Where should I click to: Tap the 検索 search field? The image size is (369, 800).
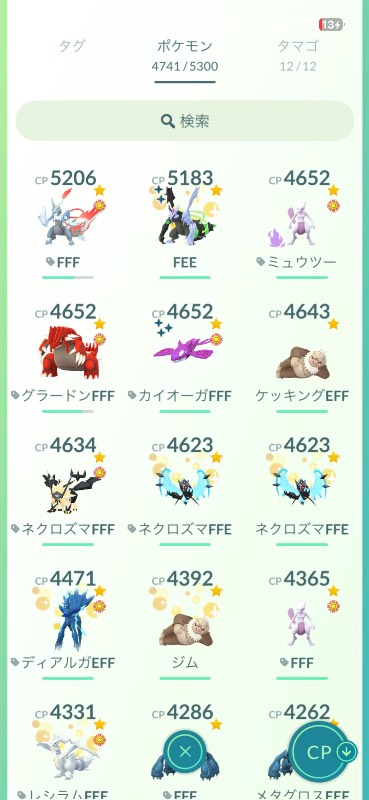[185, 121]
